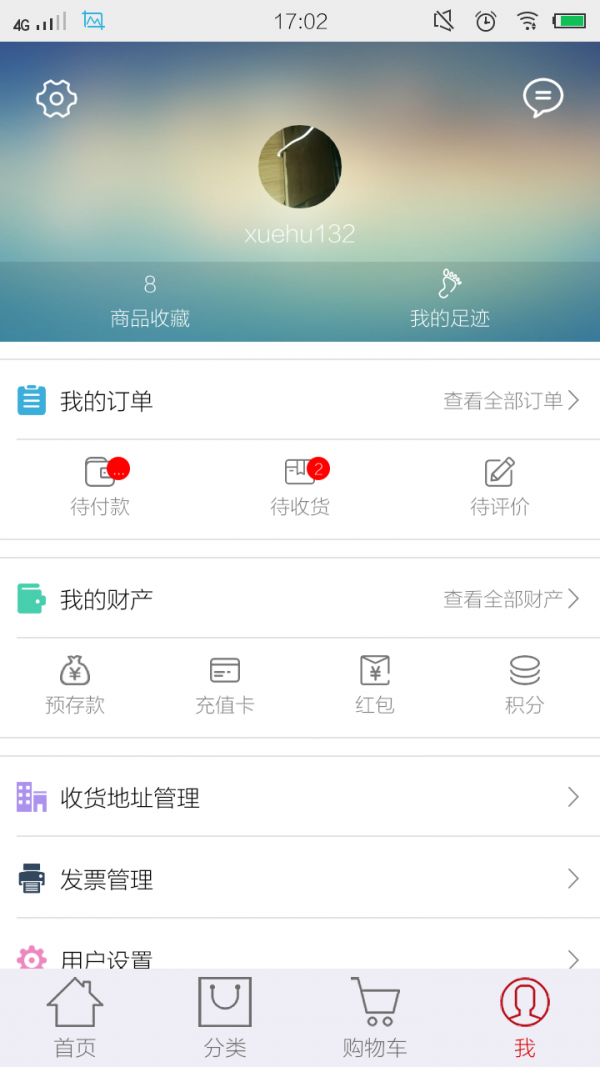Open 我的足迹 browsing history
Image resolution: width=600 pixels, height=1067 pixels.
coord(450,301)
